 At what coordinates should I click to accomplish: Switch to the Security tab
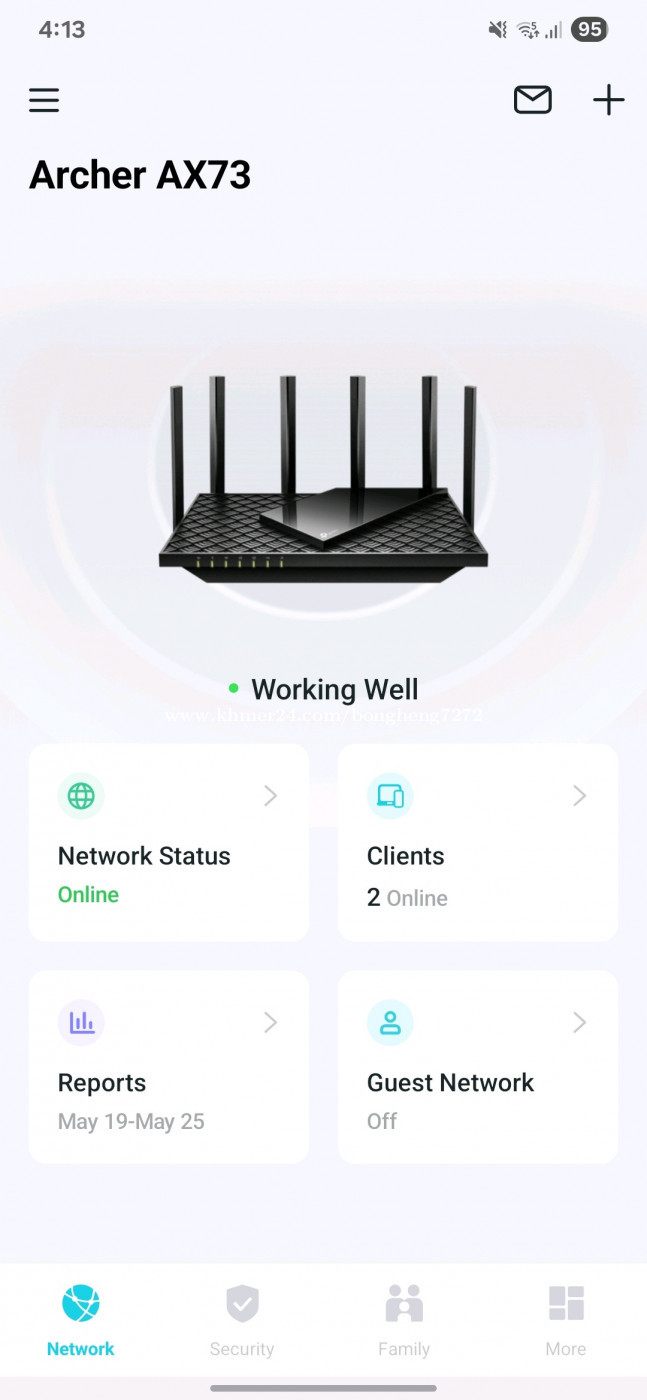click(x=242, y=1320)
